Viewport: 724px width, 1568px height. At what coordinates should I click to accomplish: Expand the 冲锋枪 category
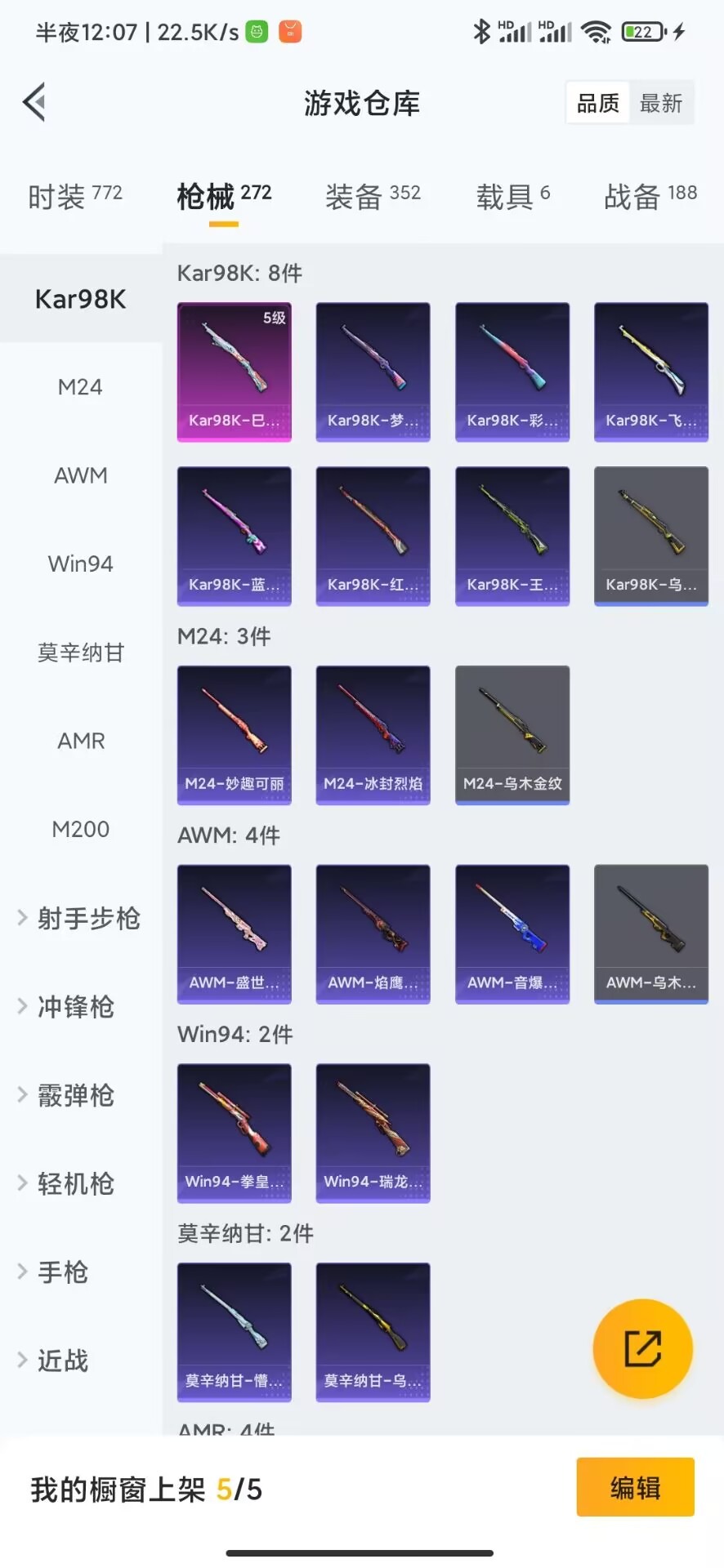coord(75,1007)
